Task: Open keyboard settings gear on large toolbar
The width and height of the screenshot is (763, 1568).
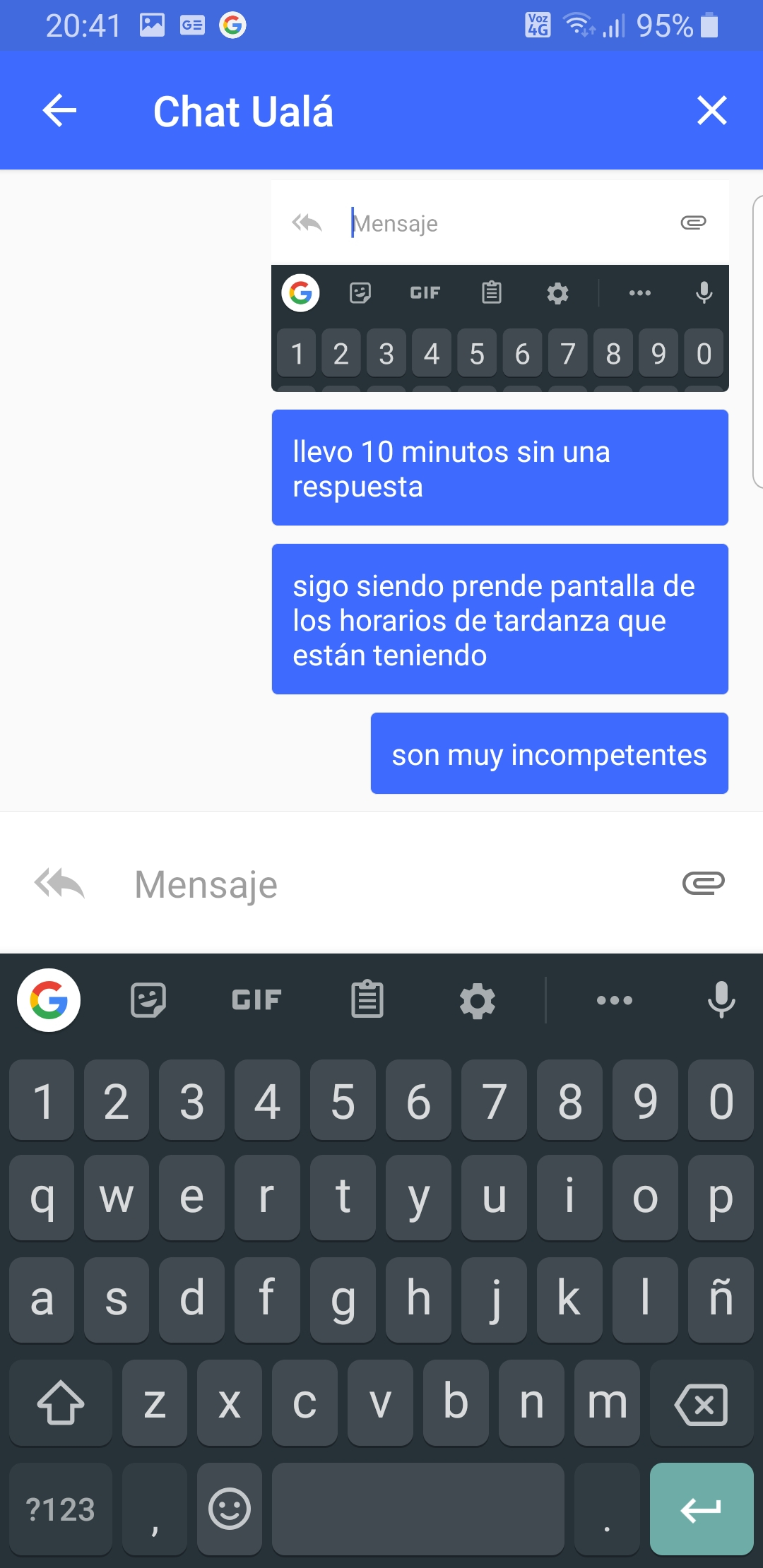Action: [x=478, y=1001]
